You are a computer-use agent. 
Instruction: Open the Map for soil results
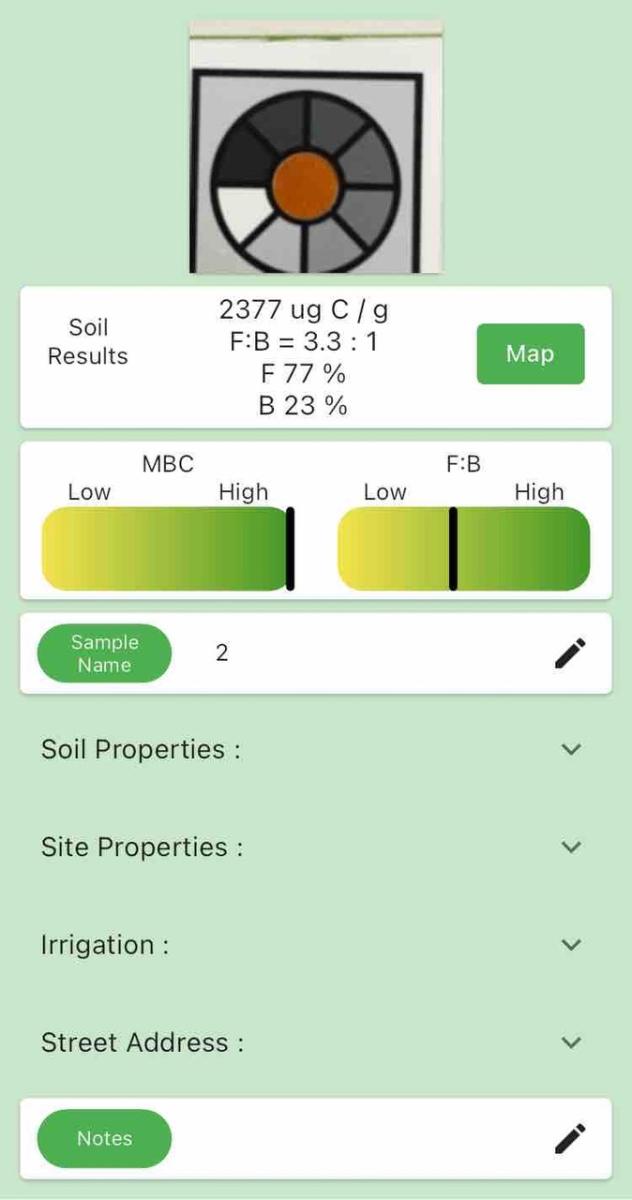click(x=530, y=354)
